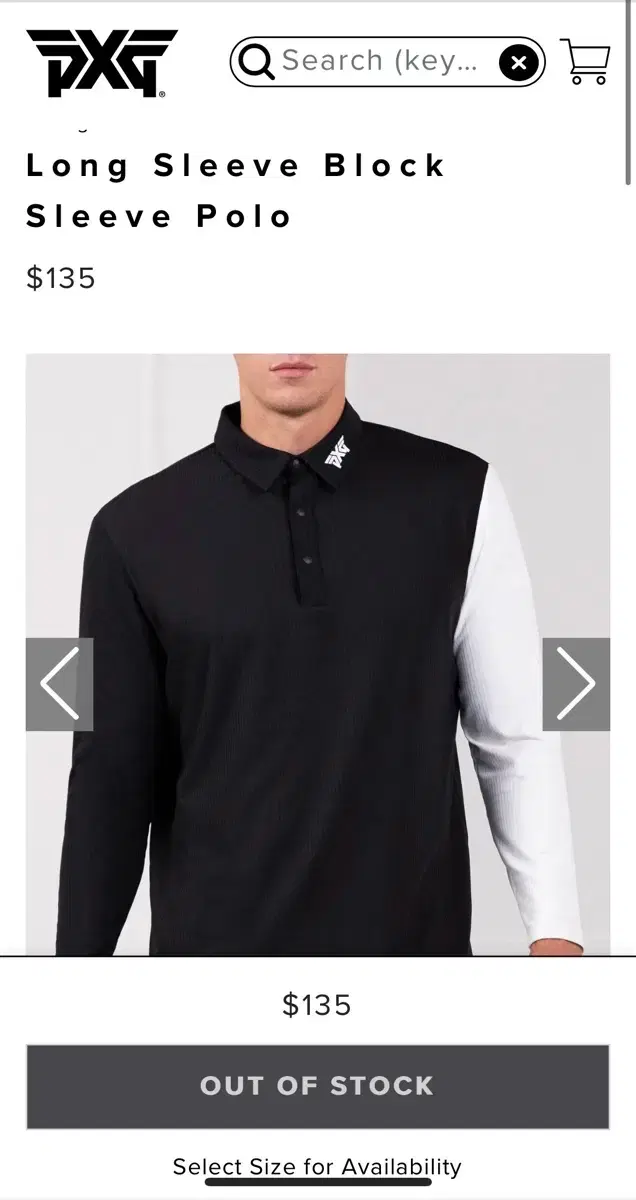Show the next product image
Screen dimensions: 636x1200
pyautogui.click(x=576, y=684)
